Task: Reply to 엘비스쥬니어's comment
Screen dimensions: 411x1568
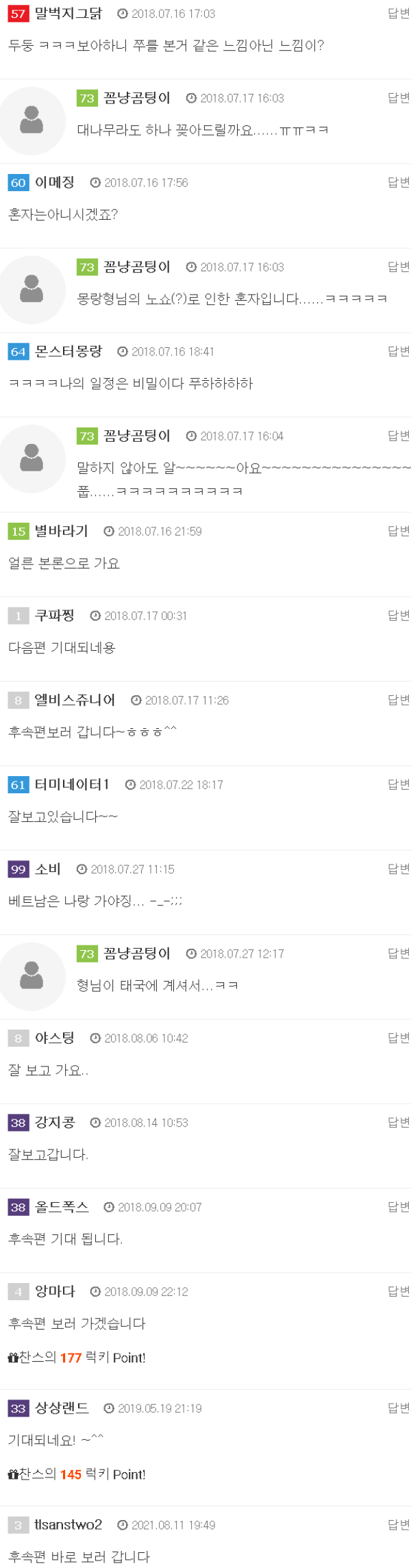Action: pos(399,699)
